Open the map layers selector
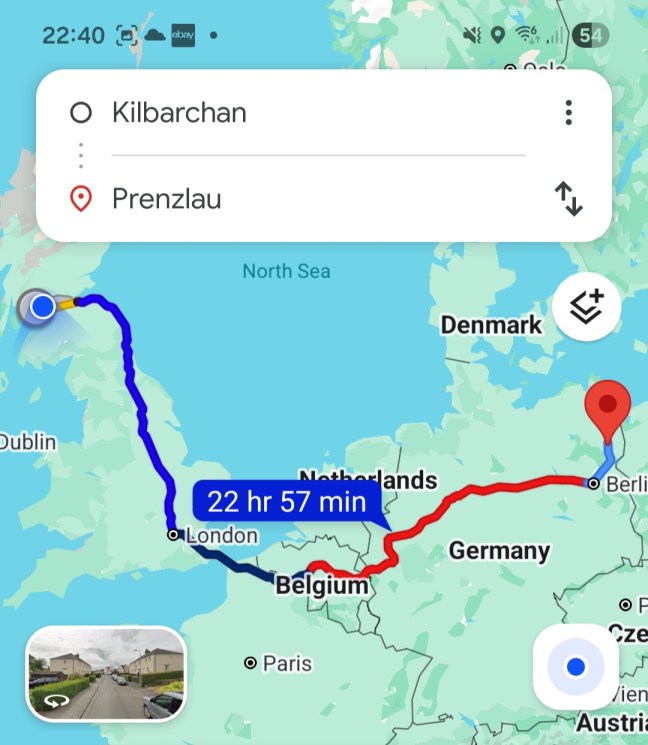The image size is (648, 745). point(586,307)
